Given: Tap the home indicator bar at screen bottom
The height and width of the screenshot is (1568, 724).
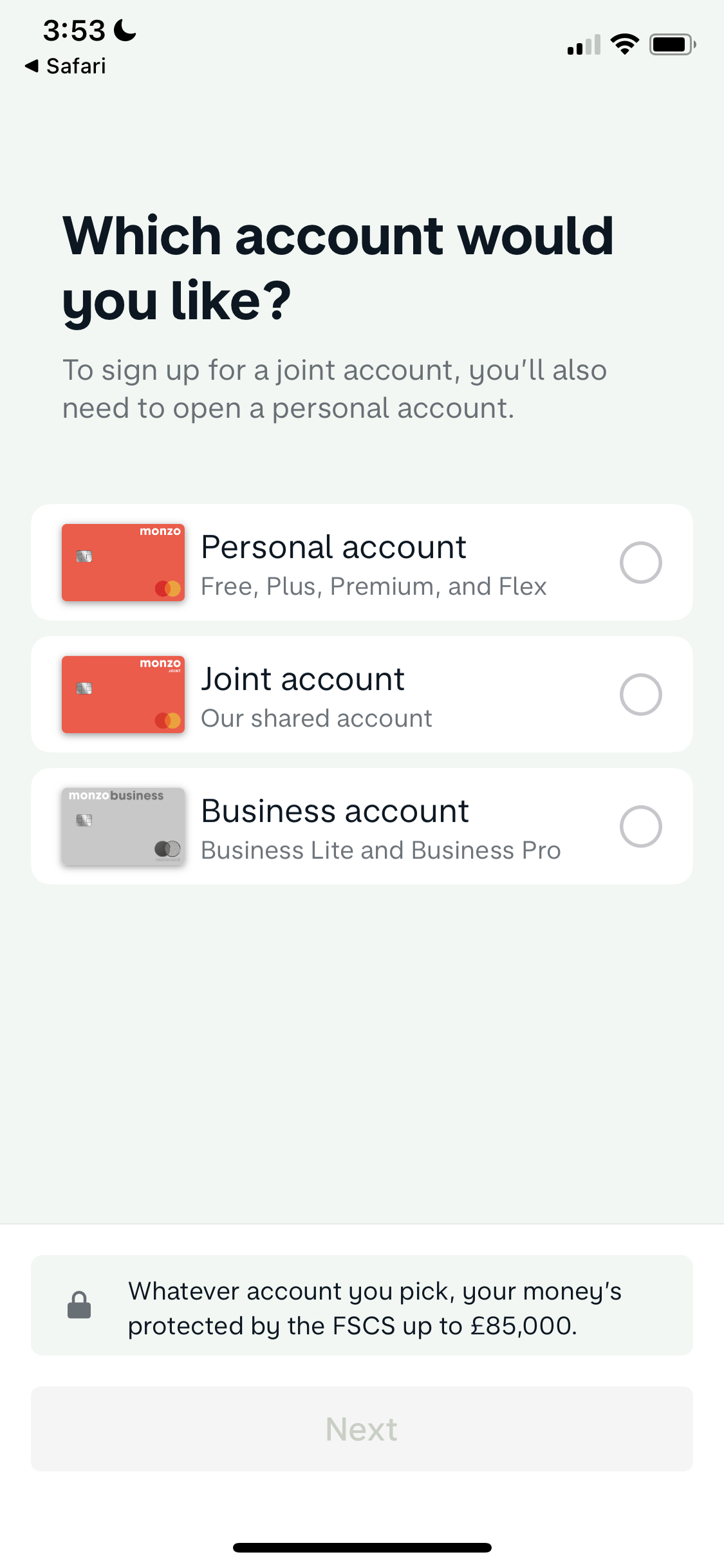Looking at the screenshot, I should (x=362, y=1548).
